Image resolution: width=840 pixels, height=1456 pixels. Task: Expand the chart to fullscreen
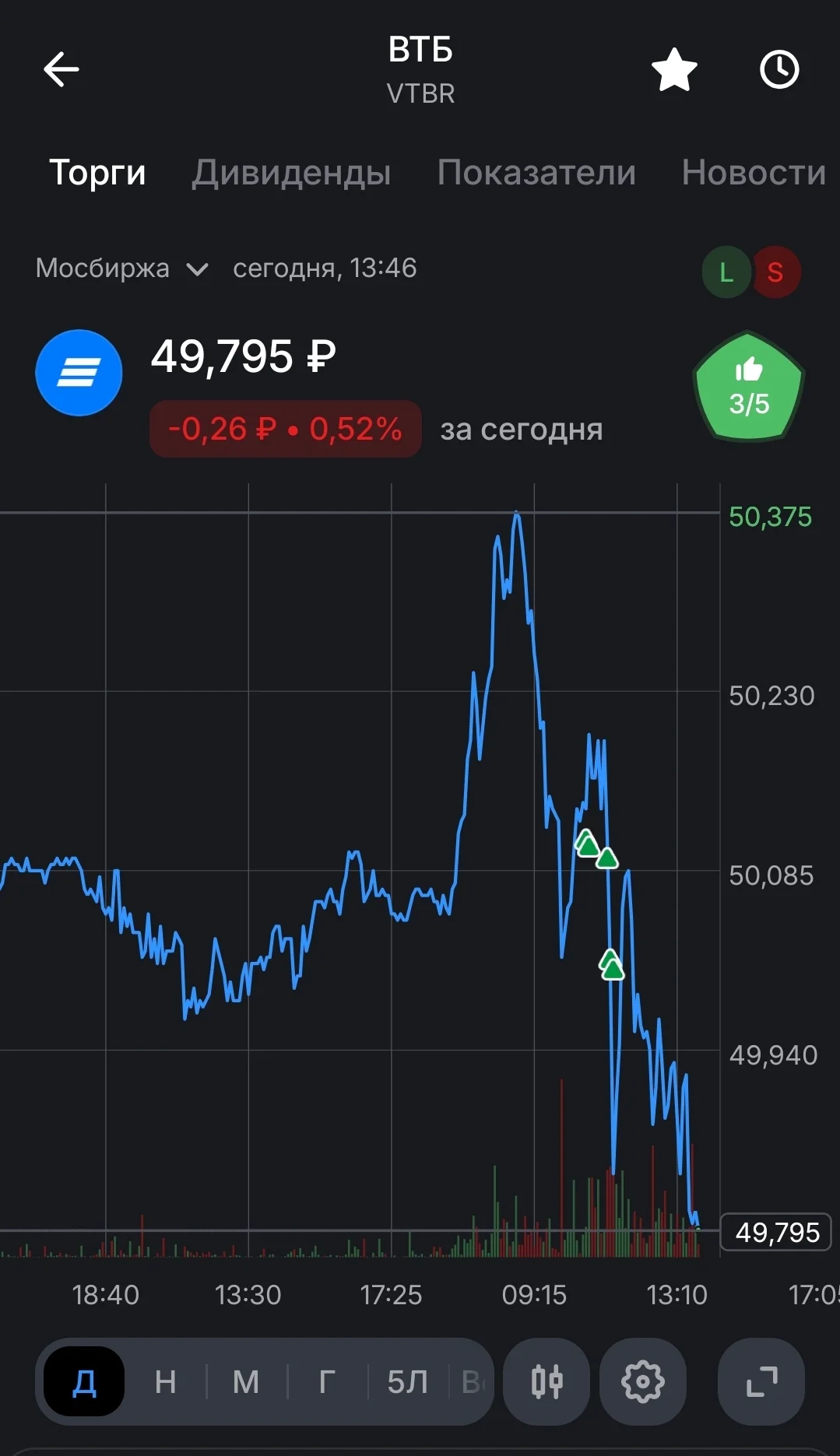(x=761, y=1382)
